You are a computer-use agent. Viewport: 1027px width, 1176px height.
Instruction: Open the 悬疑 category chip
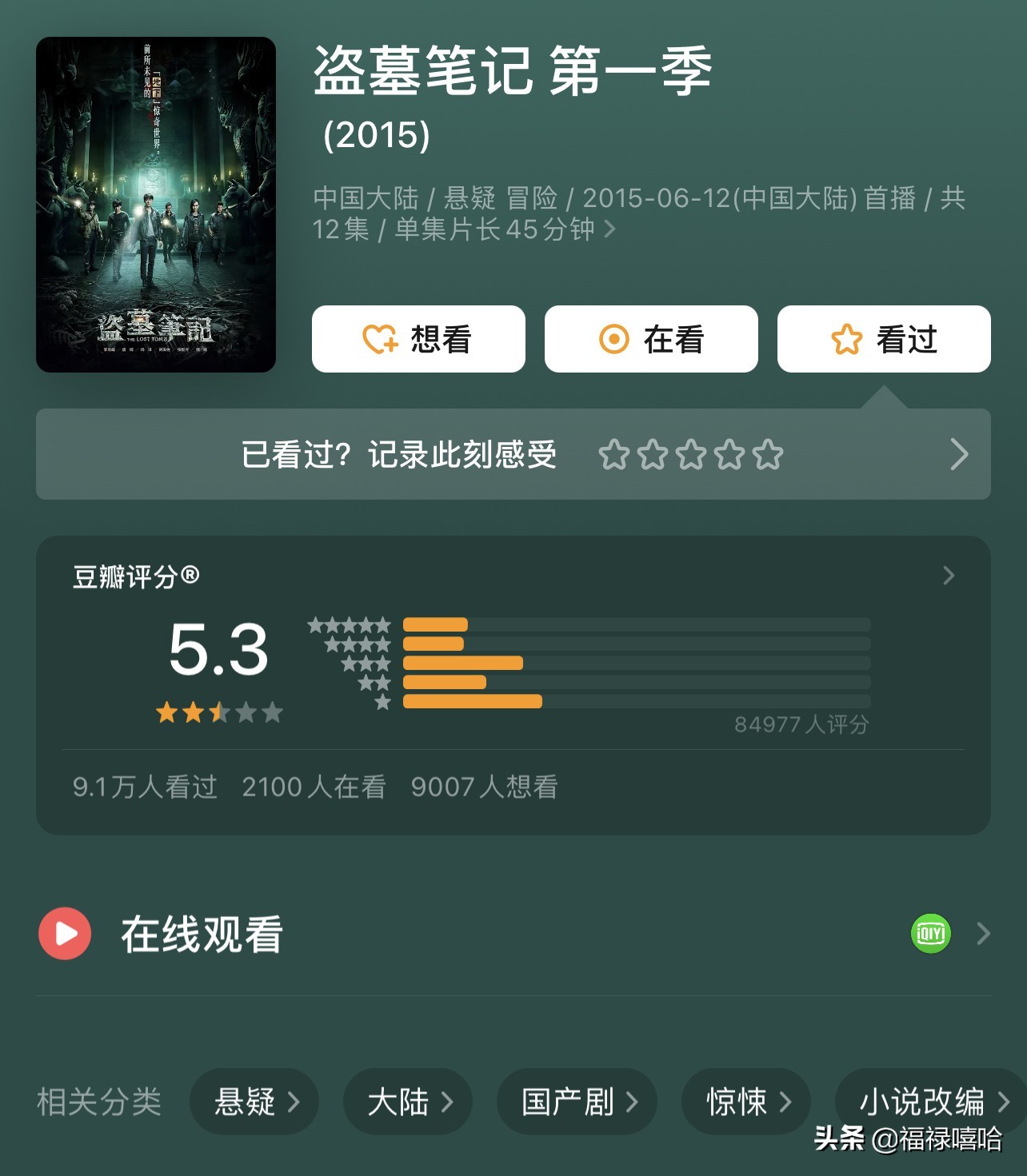click(255, 1102)
